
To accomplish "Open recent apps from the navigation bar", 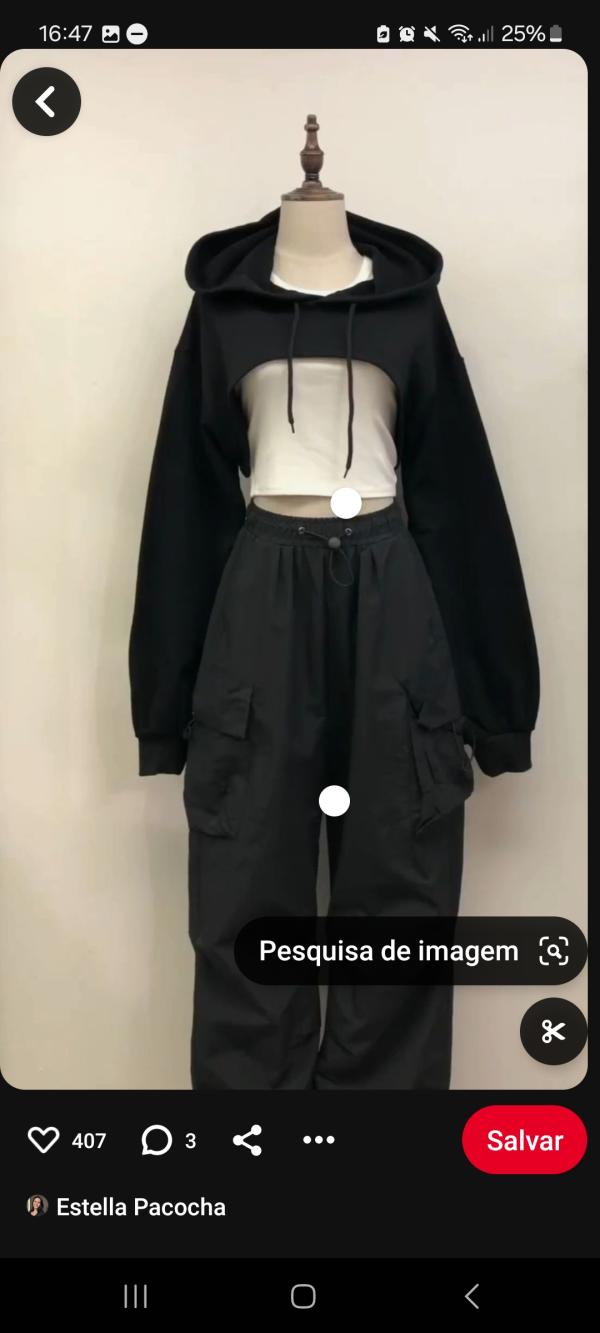I will point(136,1297).
